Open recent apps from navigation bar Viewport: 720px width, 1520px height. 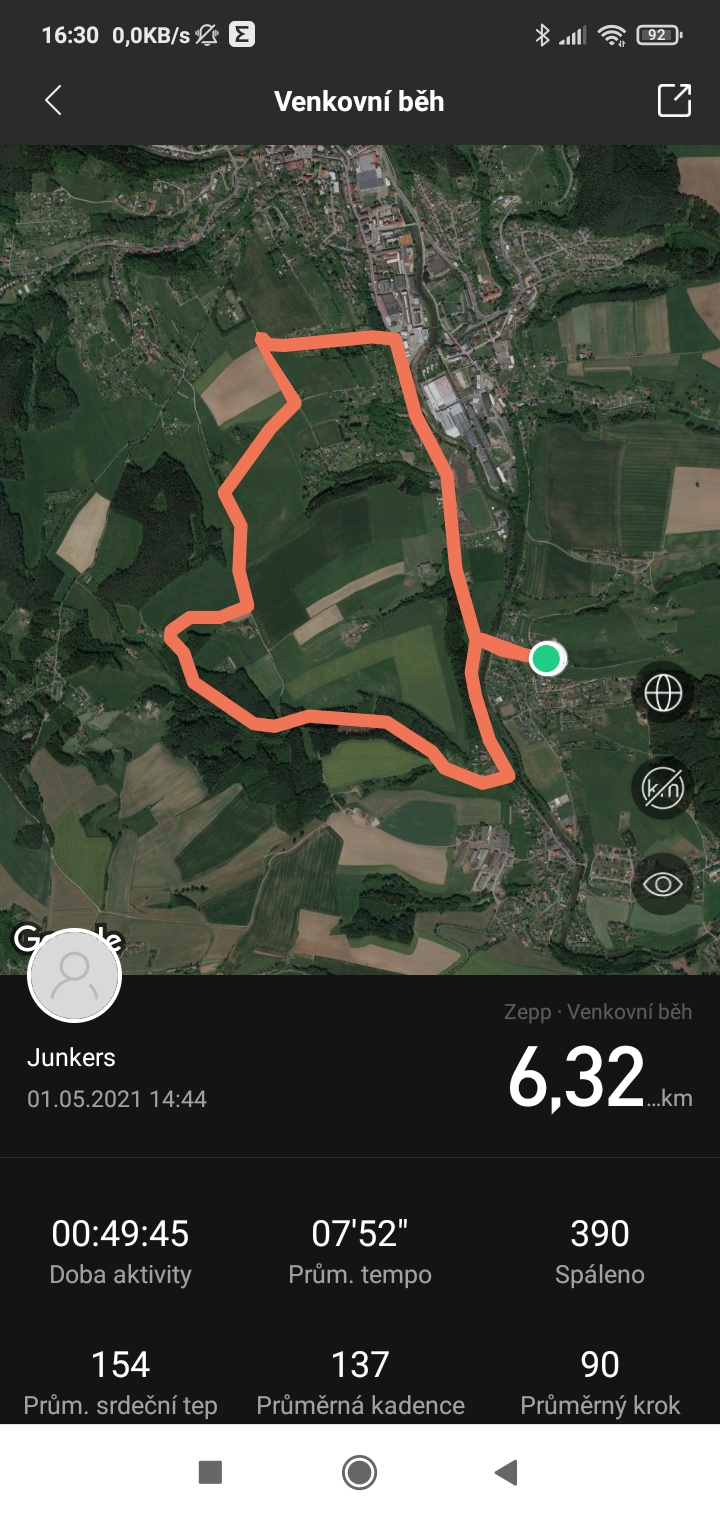(210, 1472)
